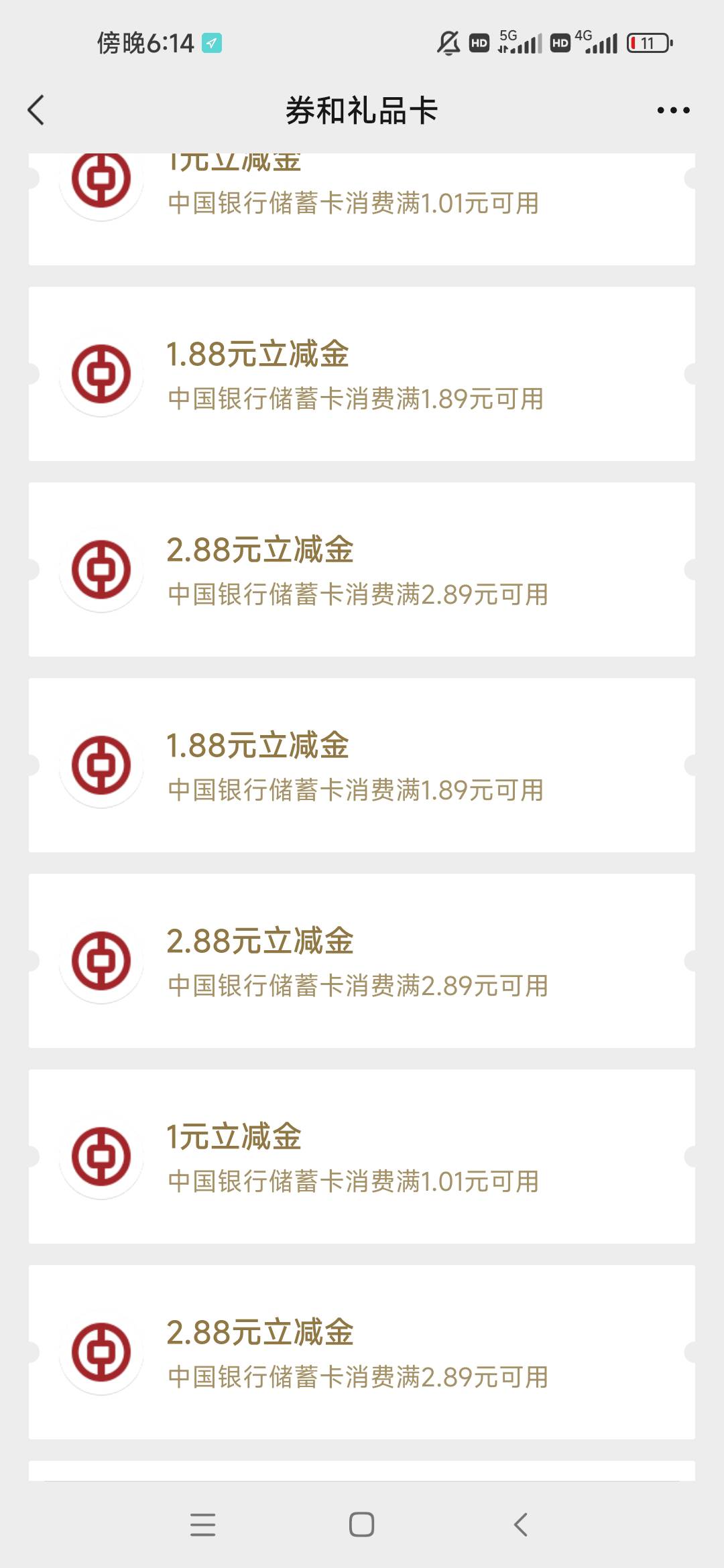
Task: Open the 2.88元立减金 coupon right below the full 1元 coupon
Action: 362,1352
